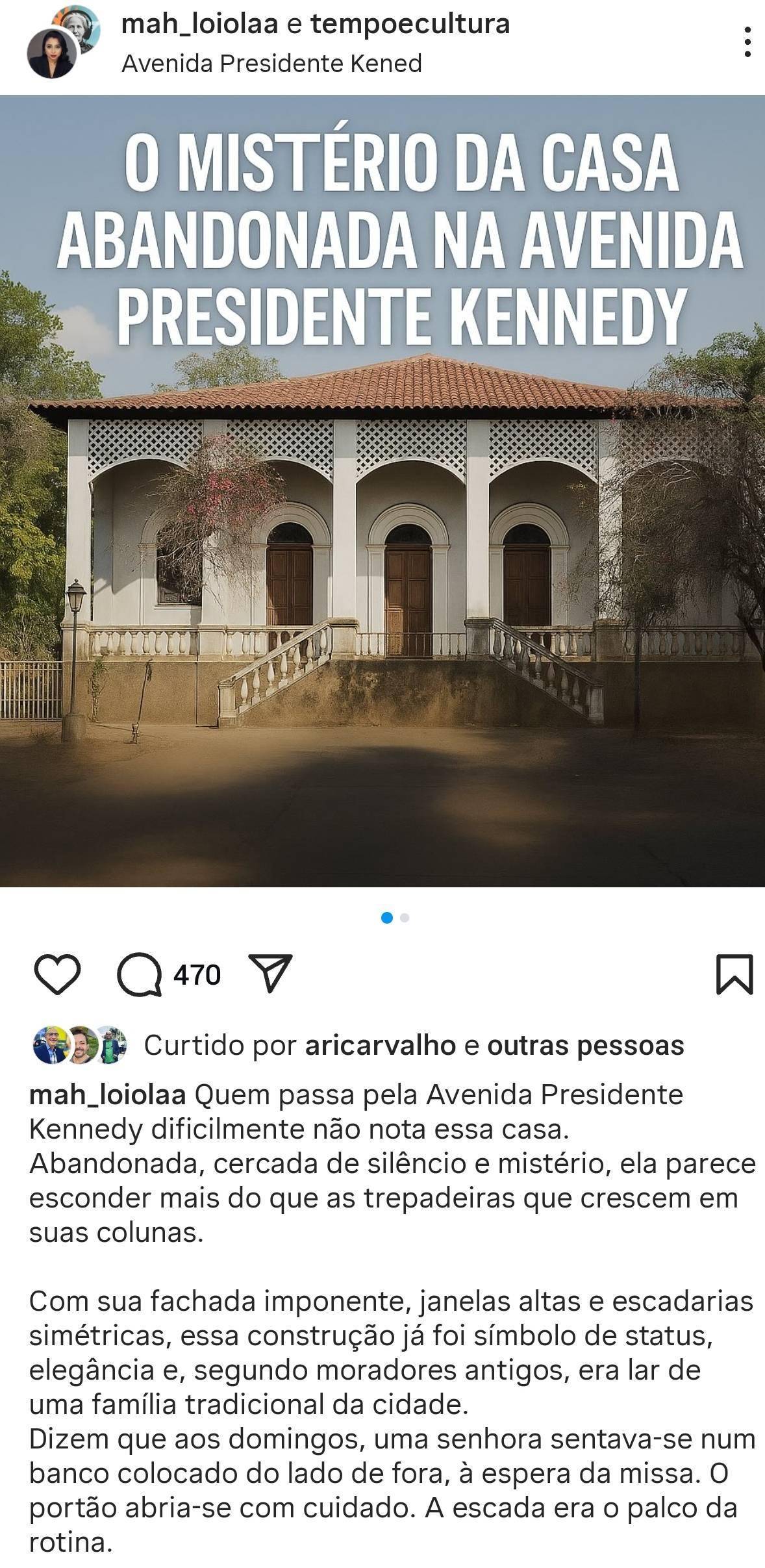
Task: Tap the collaborators' profile pictures
Action: 63,41
